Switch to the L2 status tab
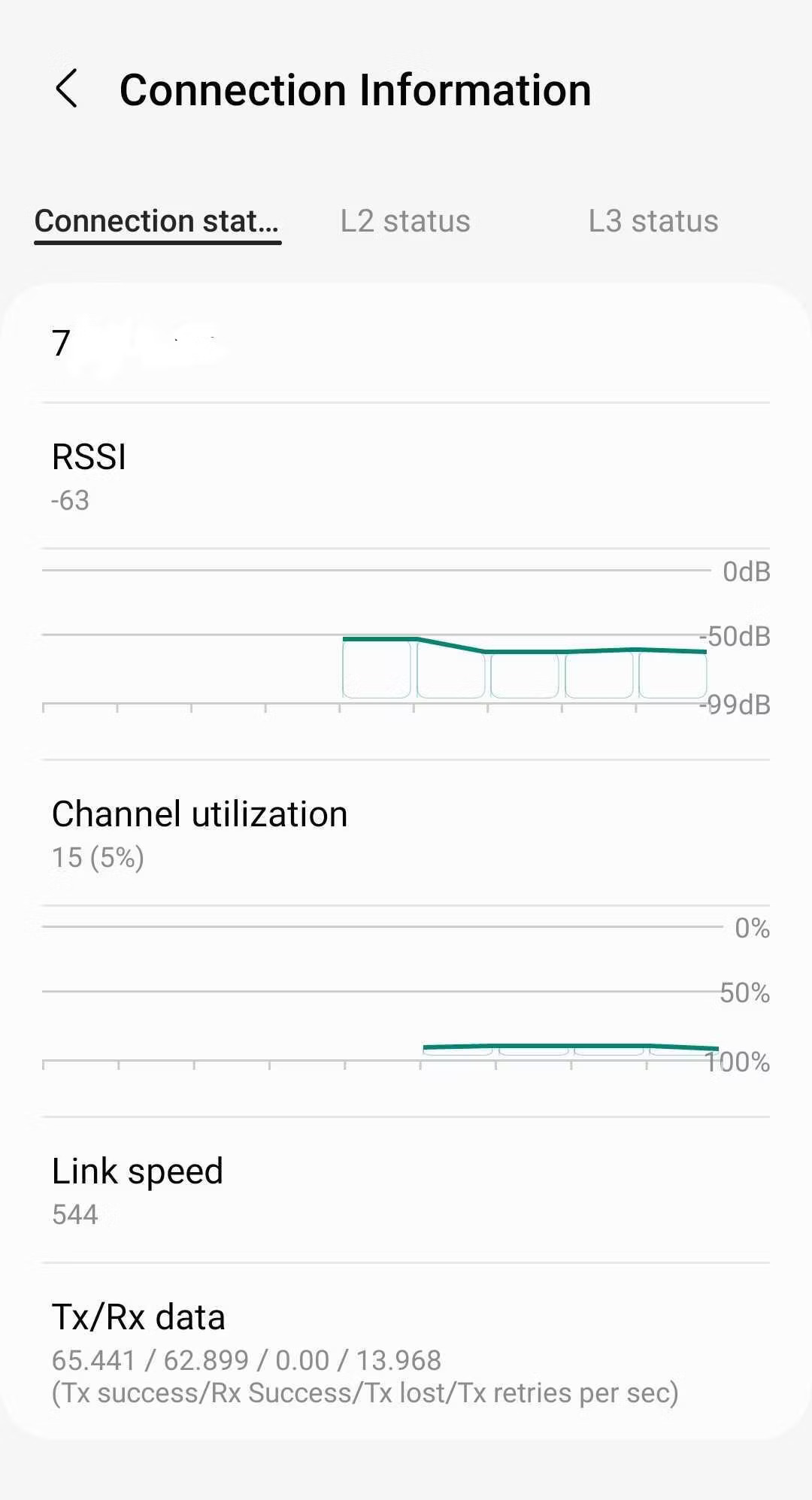 pos(405,221)
